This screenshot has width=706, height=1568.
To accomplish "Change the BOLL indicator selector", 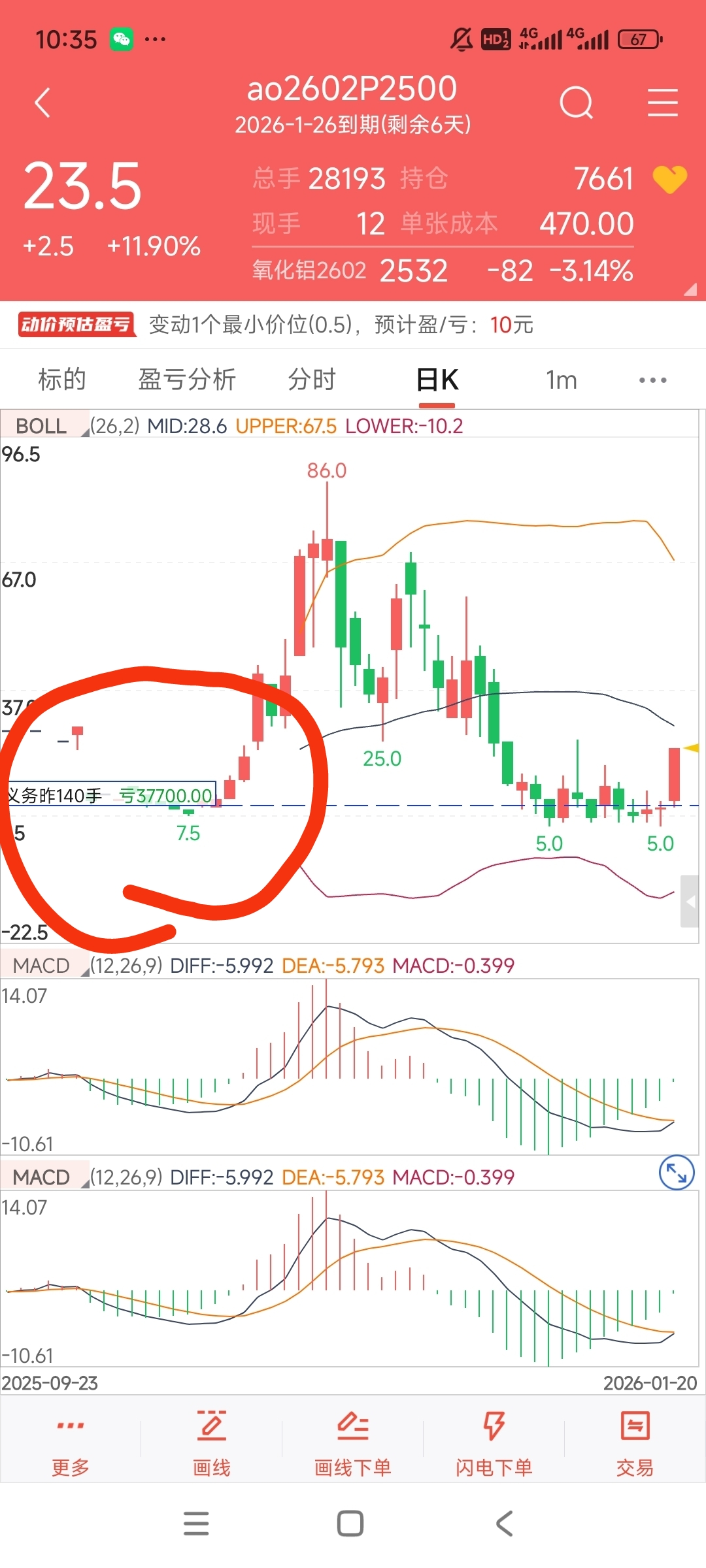I will tap(44, 426).
